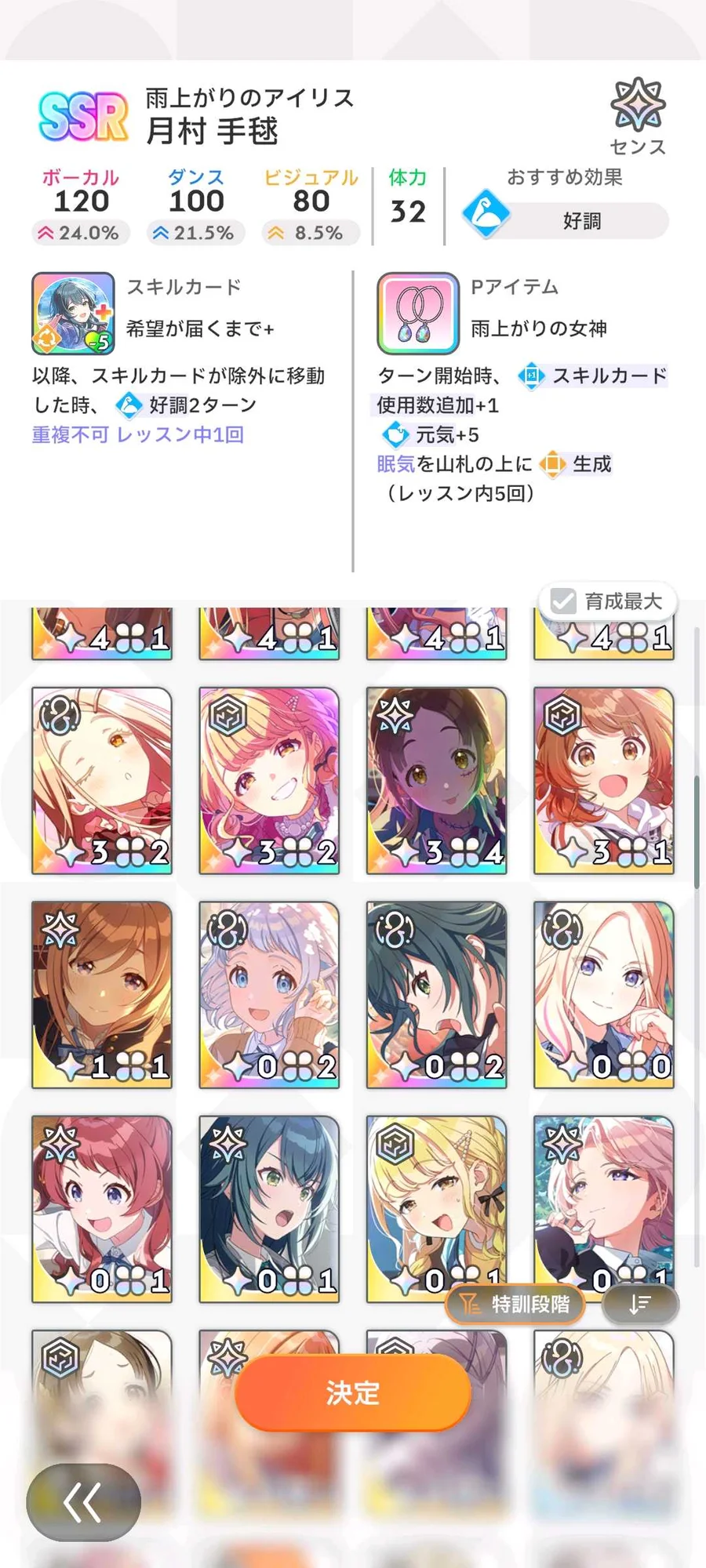Select the dark green-haired card rated 0-2
The image size is (706, 1568).
click(x=436, y=994)
